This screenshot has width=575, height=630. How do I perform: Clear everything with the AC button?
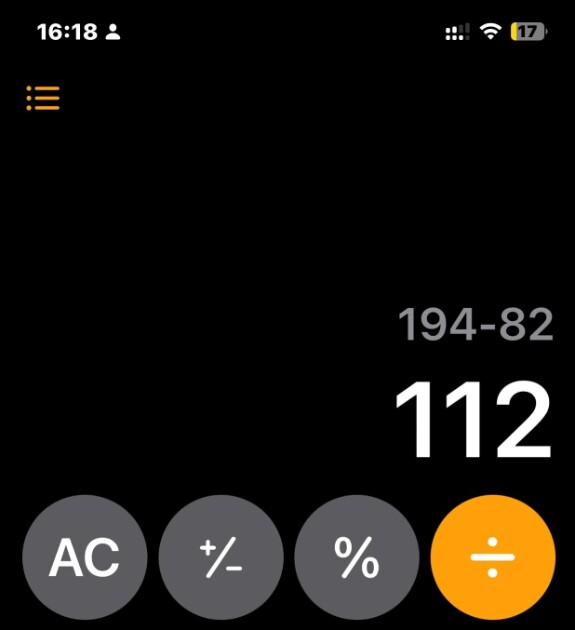[x=85, y=557]
